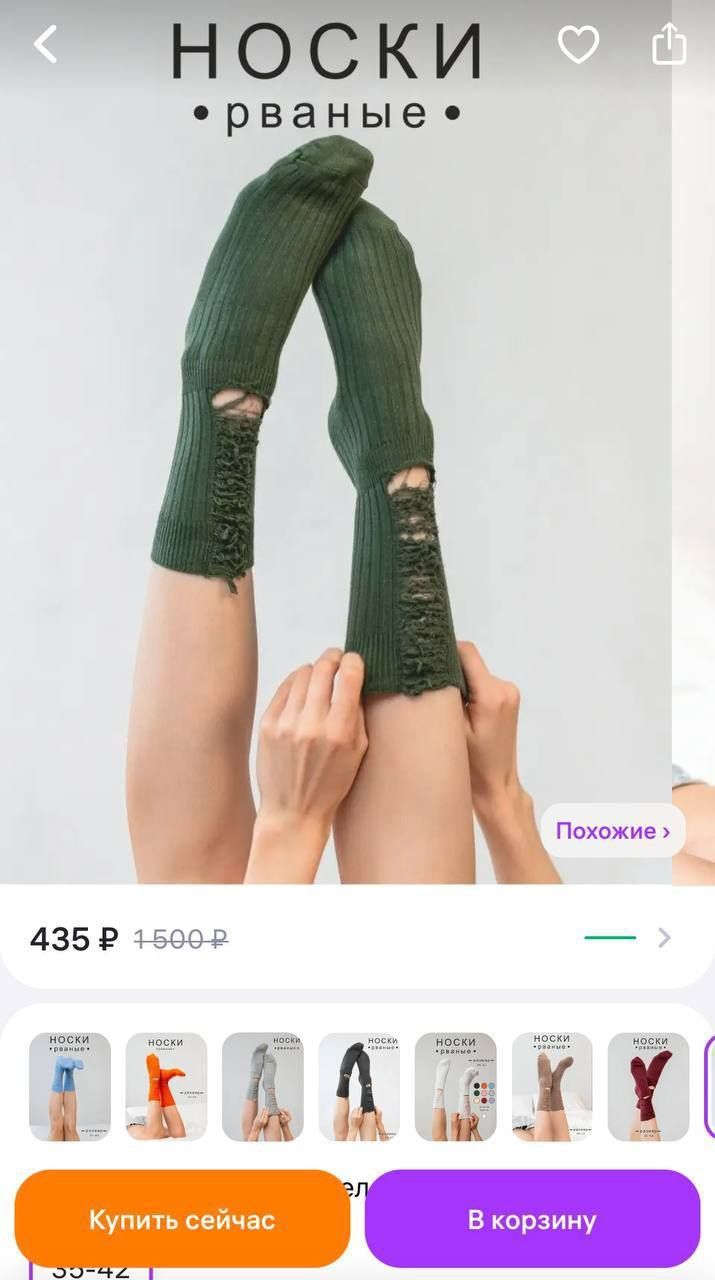715x1280 pixels.
Task: Select the orange socks variant
Action: (166, 1087)
